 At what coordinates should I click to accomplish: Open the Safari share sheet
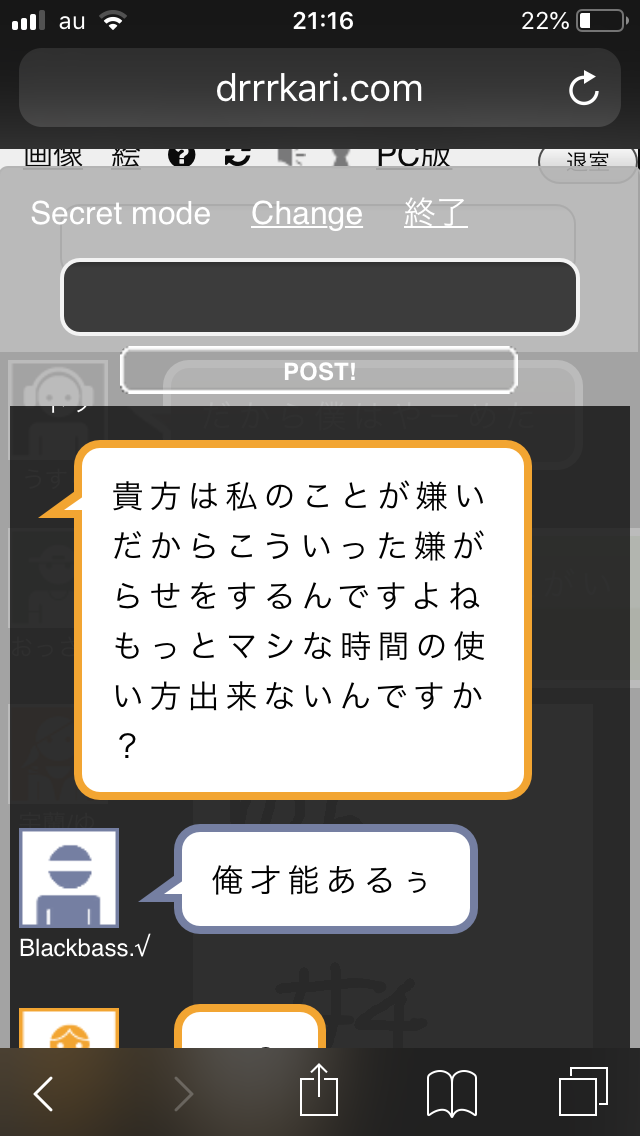[x=320, y=1091]
